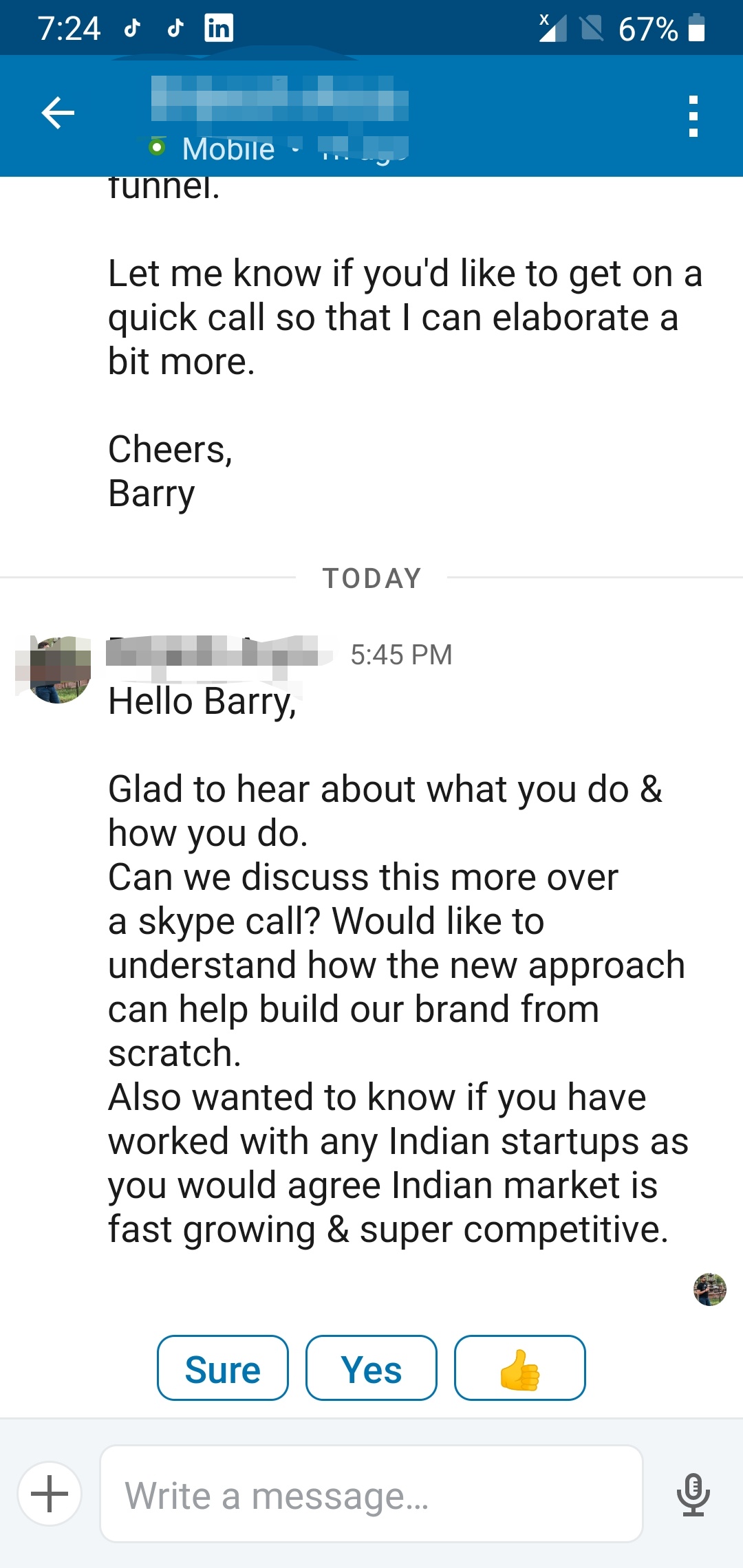Viewport: 743px width, 1568px height.
Task: Go back using the header arrow
Action: click(x=58, y=113)
